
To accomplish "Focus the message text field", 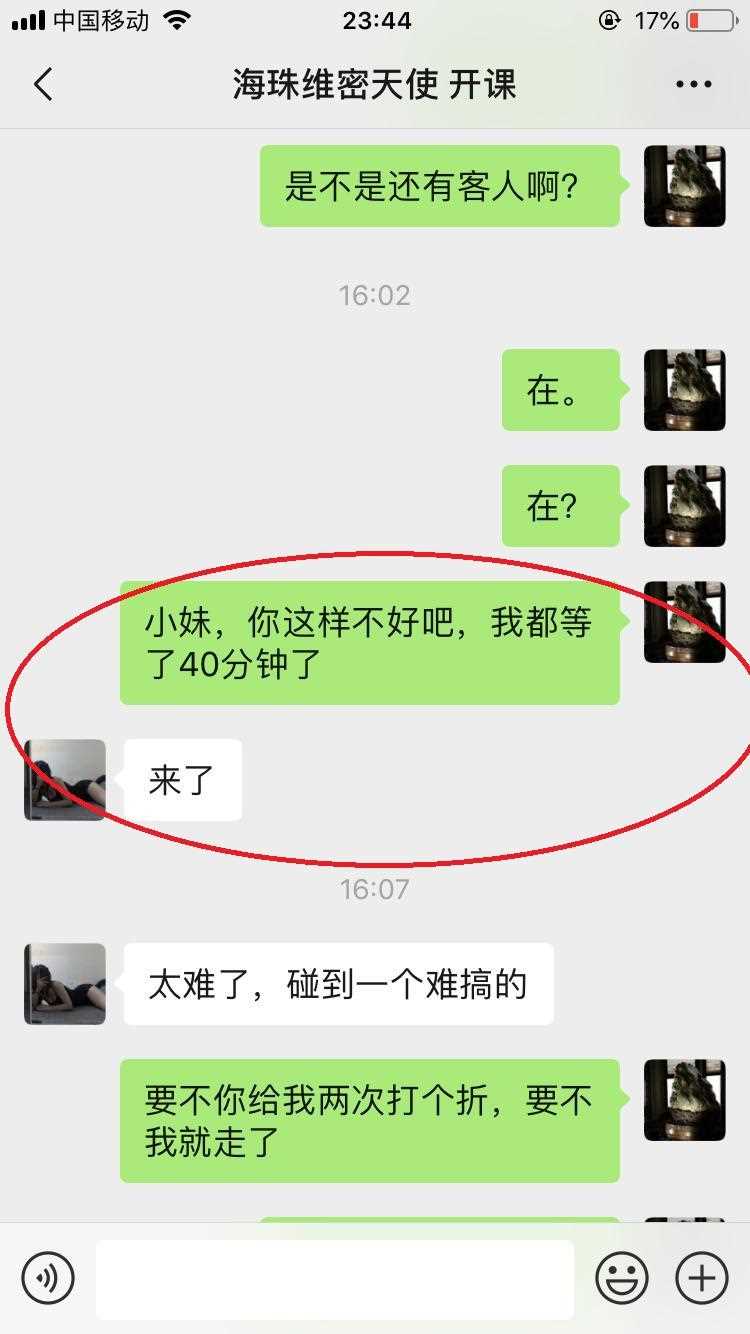I will 335,1279.
